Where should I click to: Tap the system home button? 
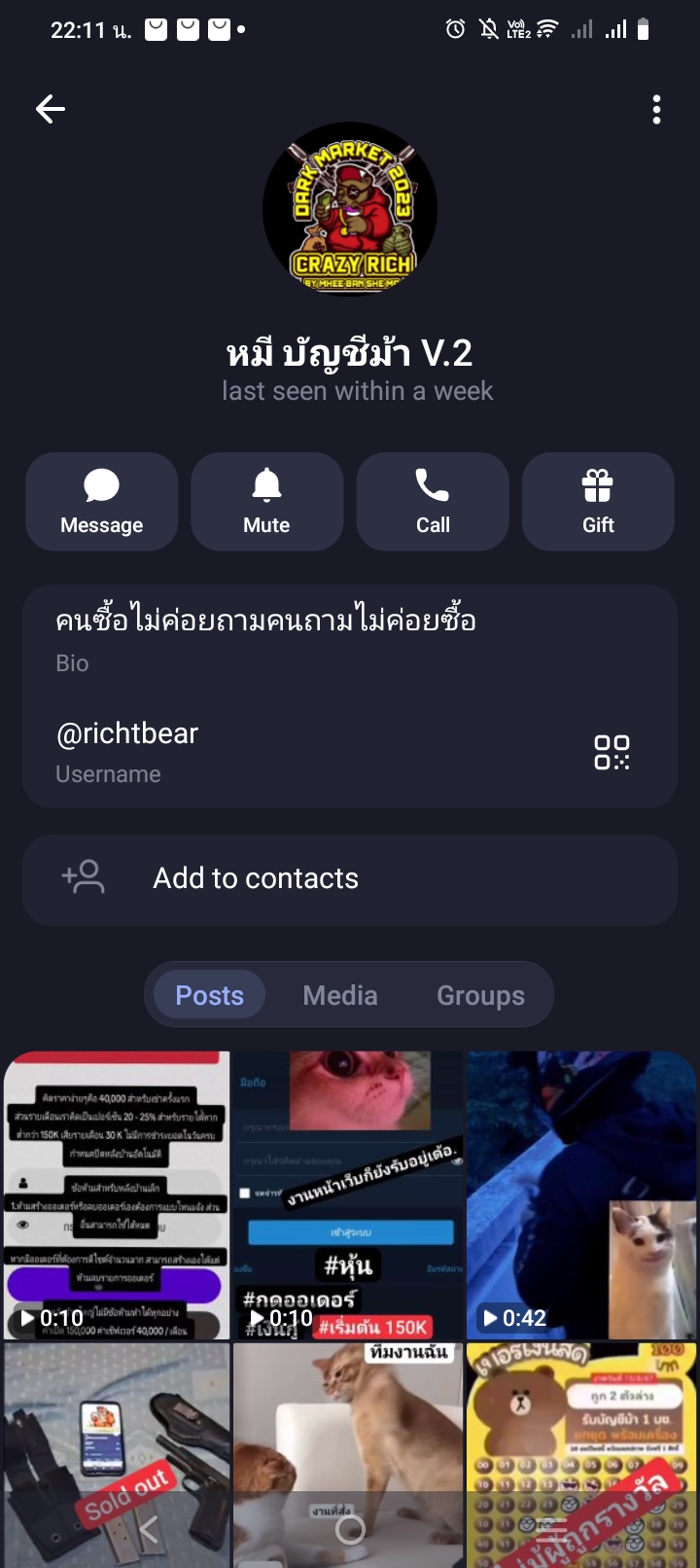click(x=350, y=1530)
